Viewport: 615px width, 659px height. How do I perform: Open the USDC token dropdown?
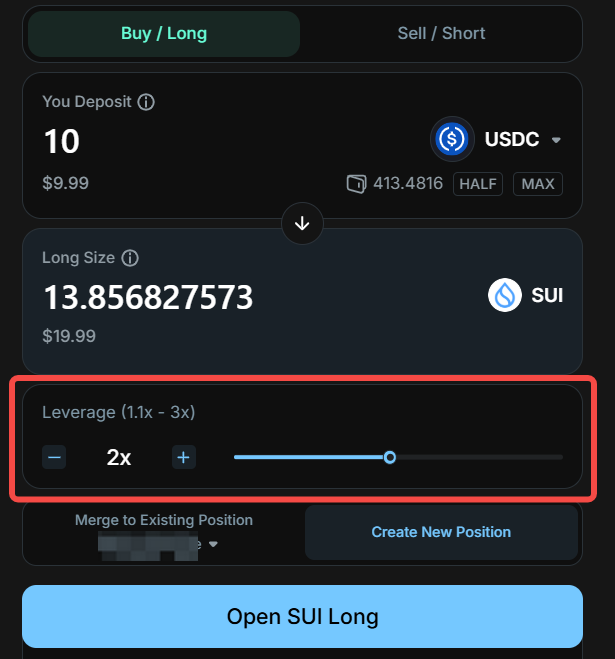tap(498, 139)
